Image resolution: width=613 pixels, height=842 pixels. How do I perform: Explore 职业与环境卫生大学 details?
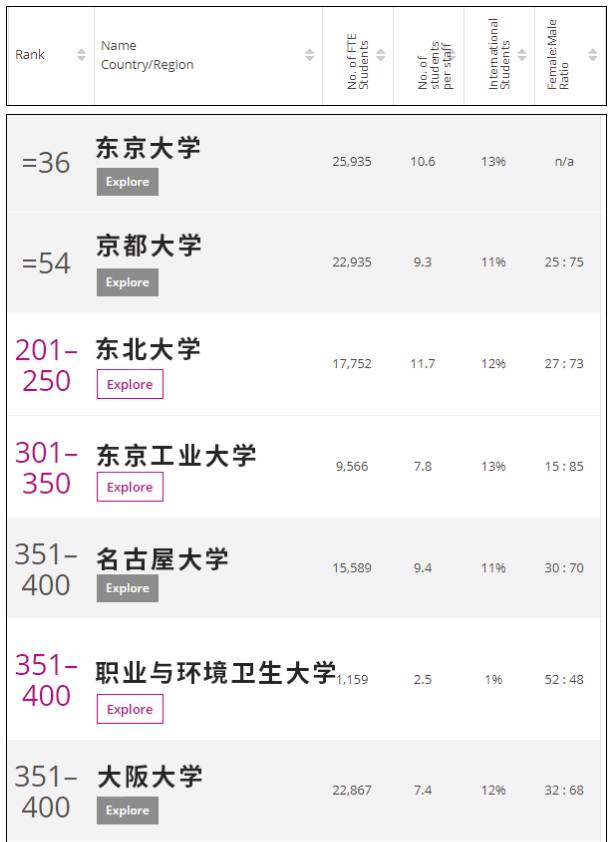(130, 709)
